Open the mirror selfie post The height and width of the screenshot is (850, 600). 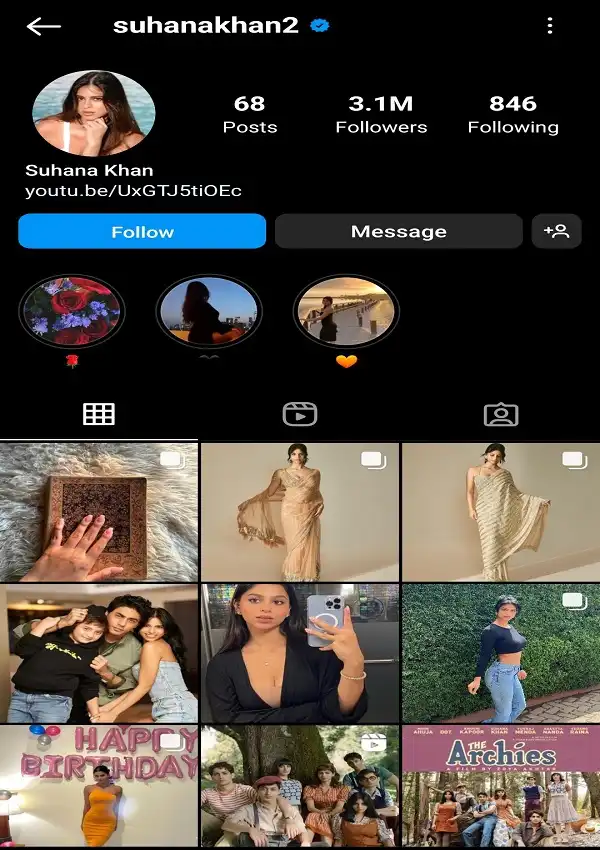click(299, 653)
